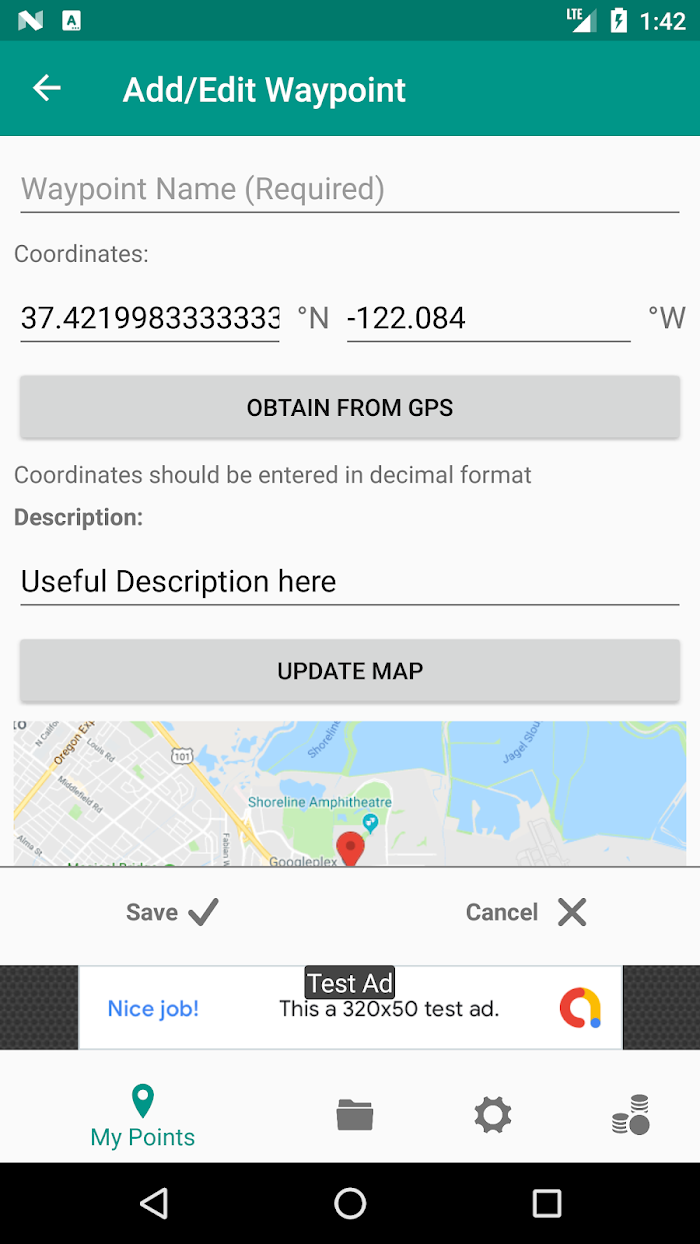Open the coins tab
This screenshot has width=700, height=1244.
click(x=631, y=1114)
